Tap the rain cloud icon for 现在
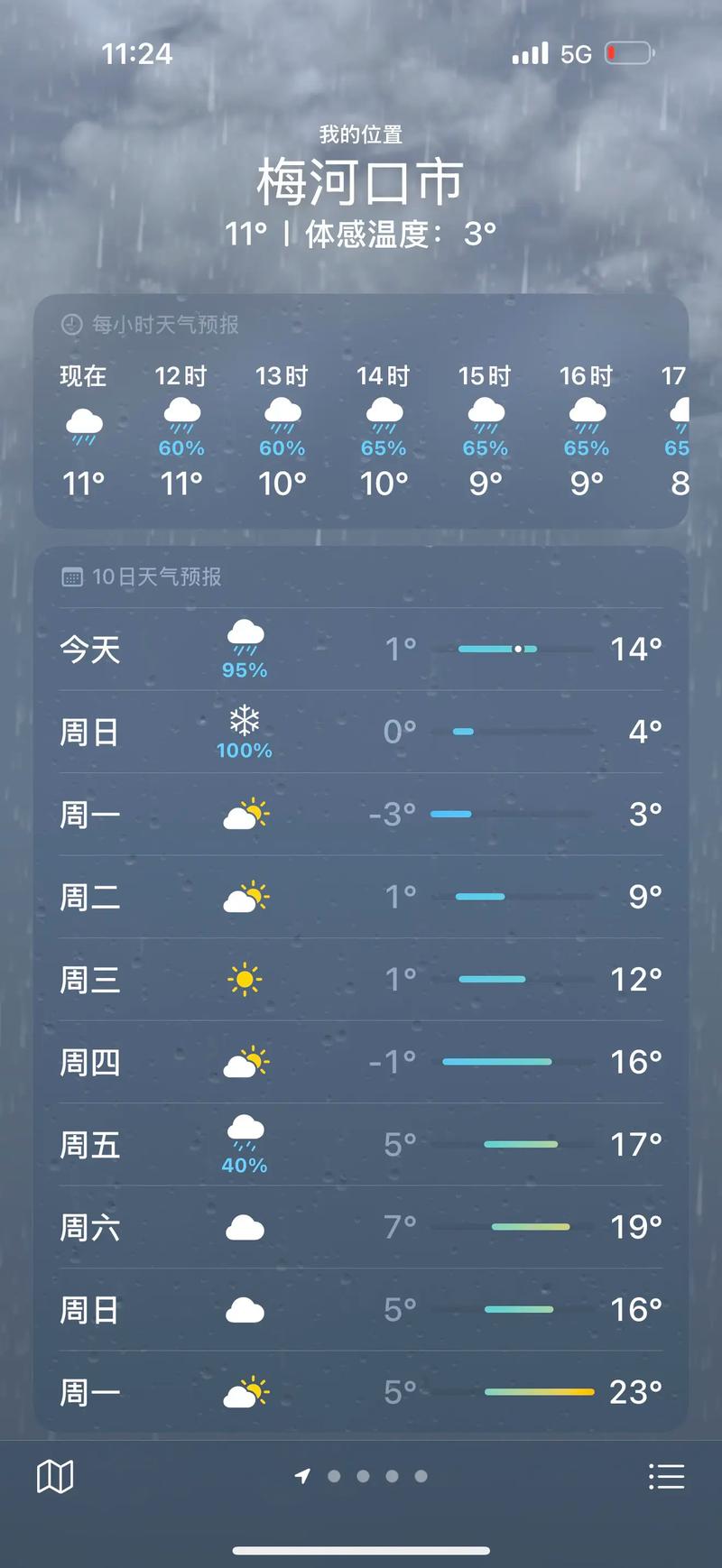The image size is (722, 1568). [x=84, y=422]
